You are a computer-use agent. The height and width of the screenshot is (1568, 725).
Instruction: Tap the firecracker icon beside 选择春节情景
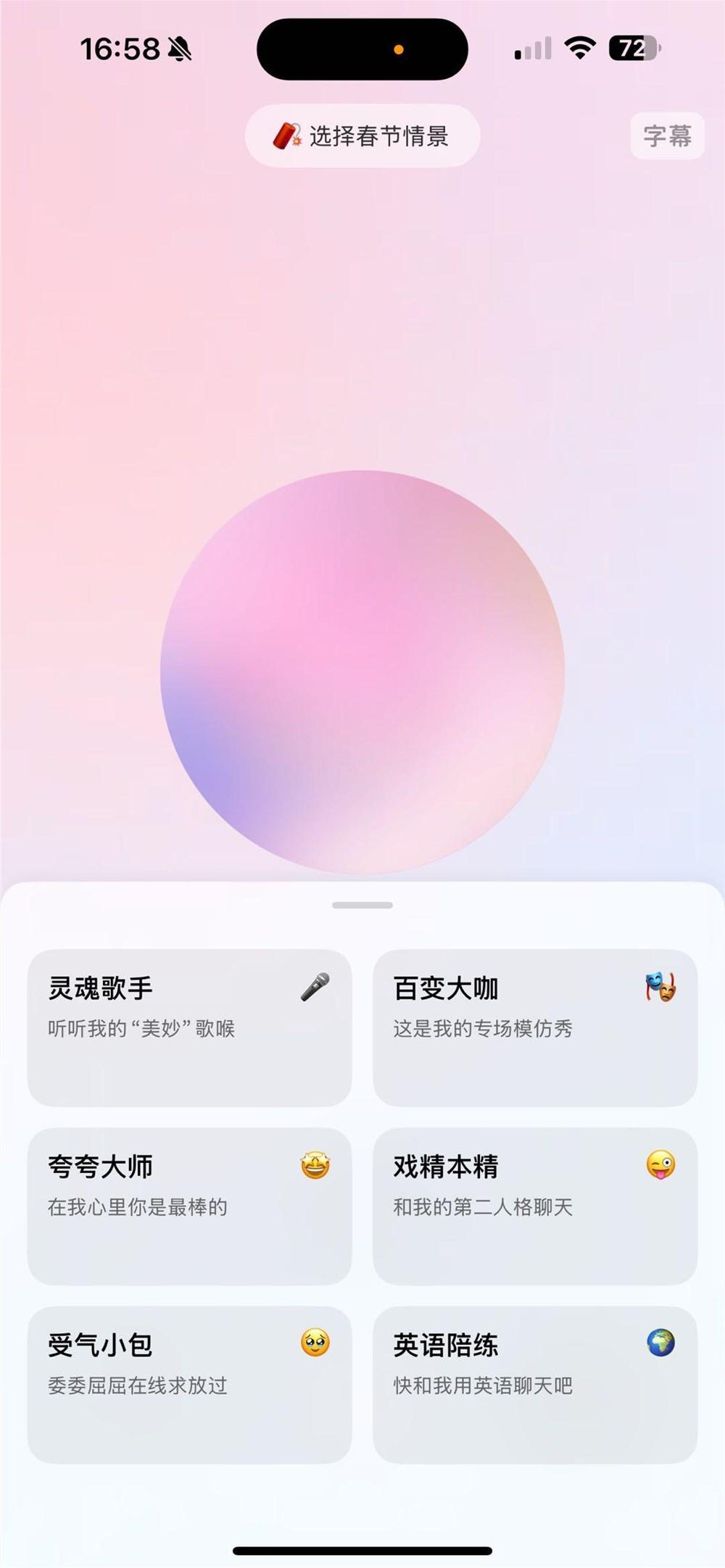point(286,135)
